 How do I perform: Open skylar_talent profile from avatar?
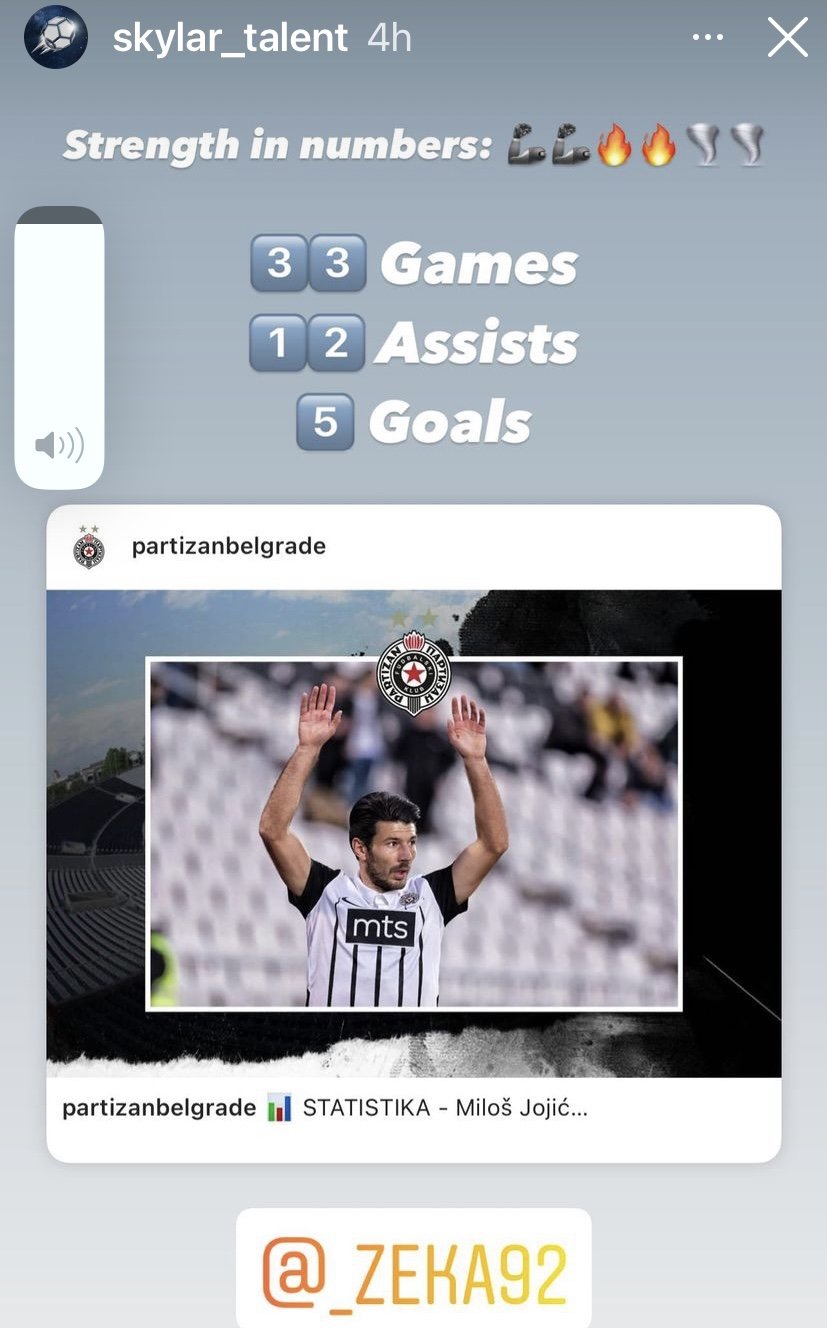coord(56,38)
